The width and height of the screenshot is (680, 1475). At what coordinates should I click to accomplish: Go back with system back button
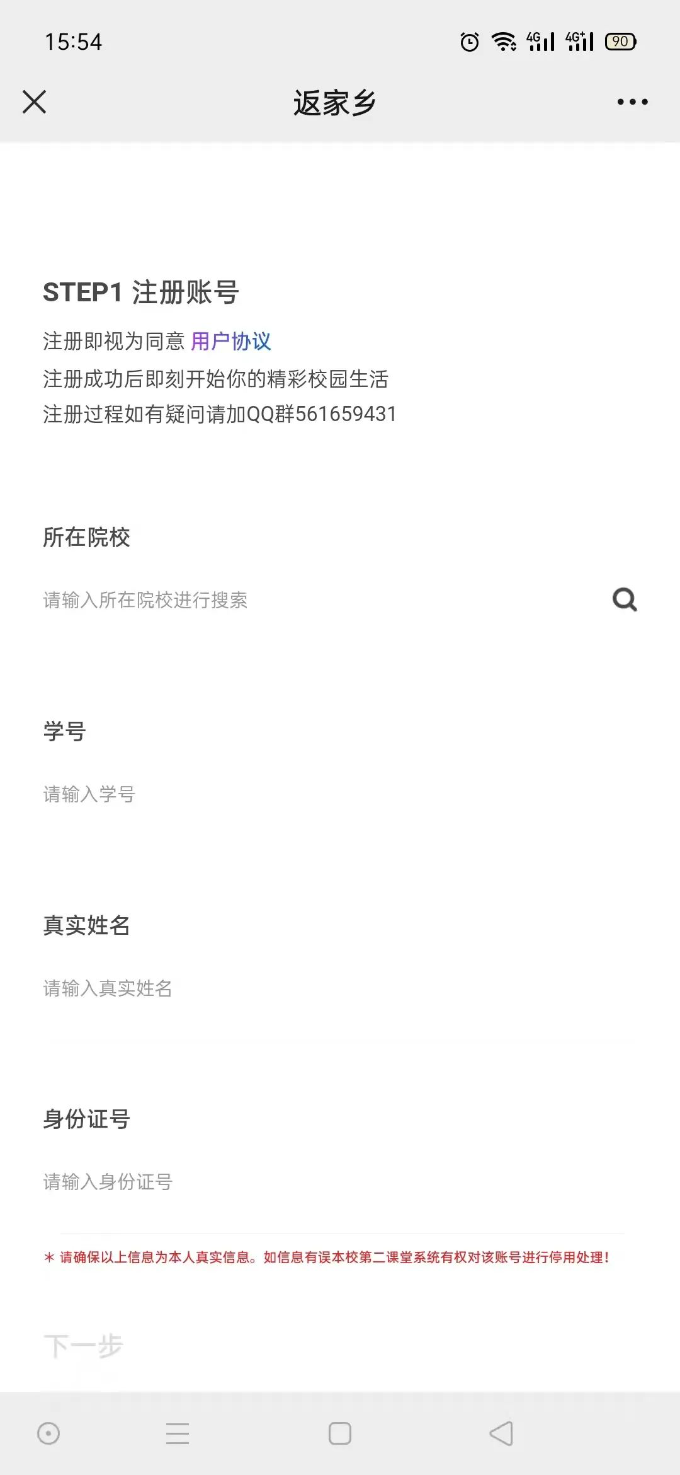(501, 1433)
